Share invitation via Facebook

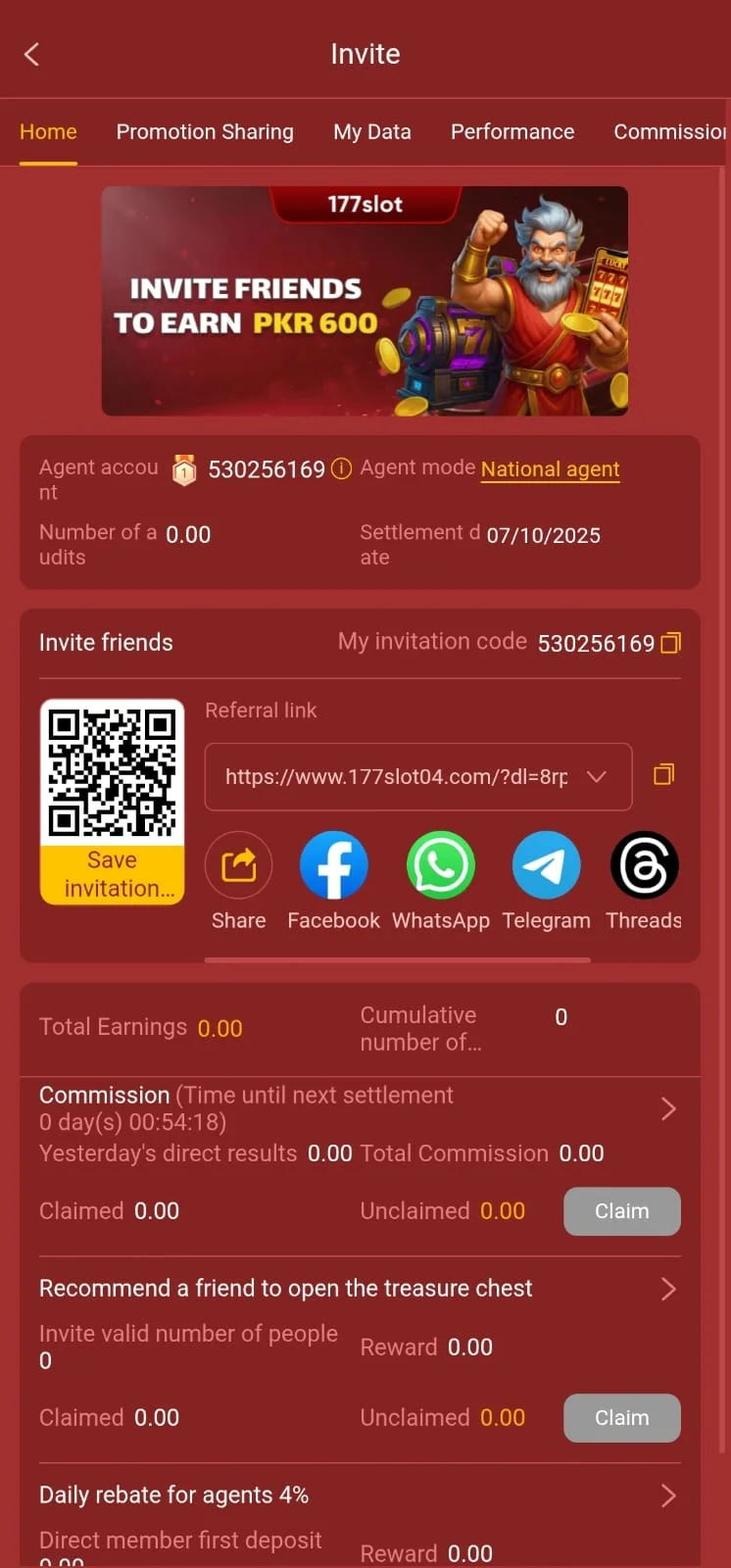pyautogui.click(x=333, y=865)
